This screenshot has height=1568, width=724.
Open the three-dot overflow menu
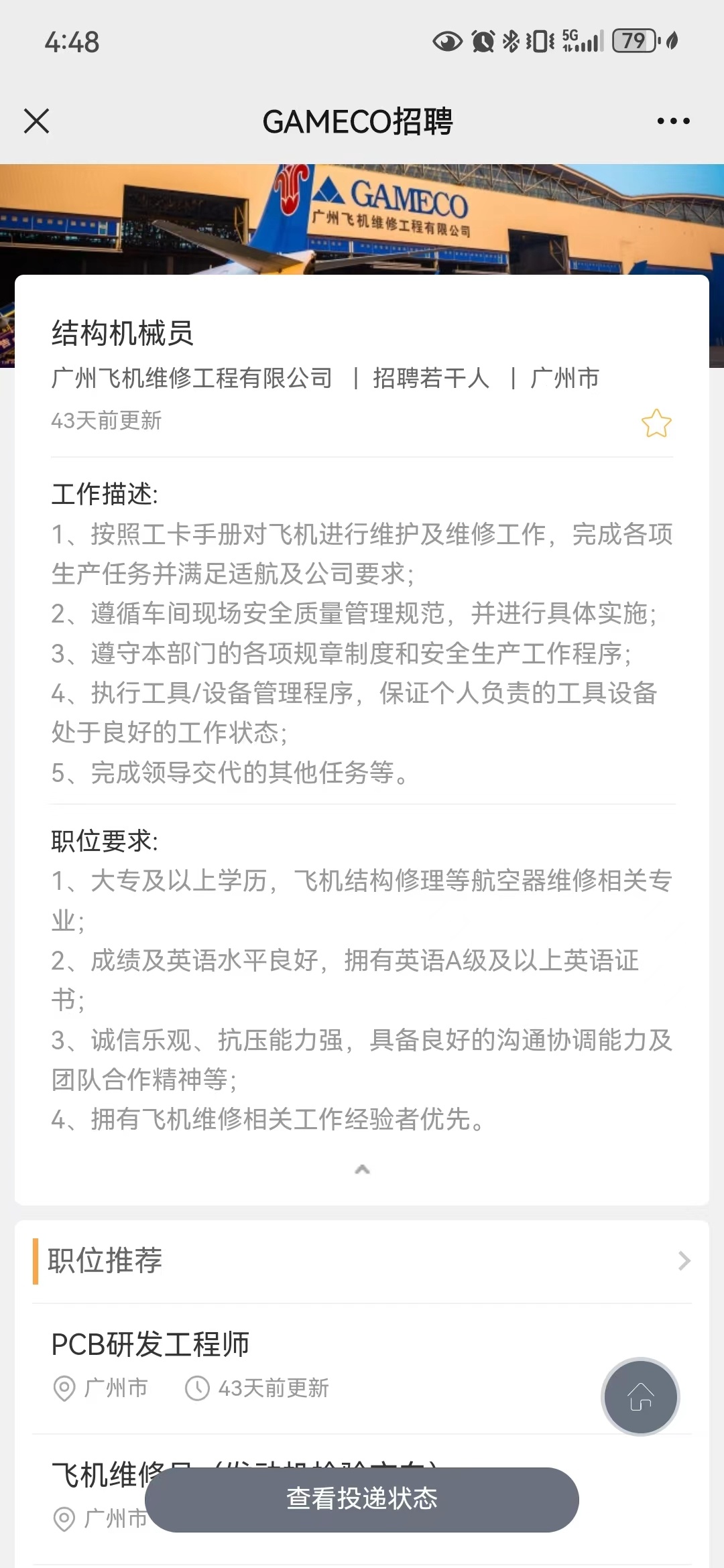(x=673, y=121)
